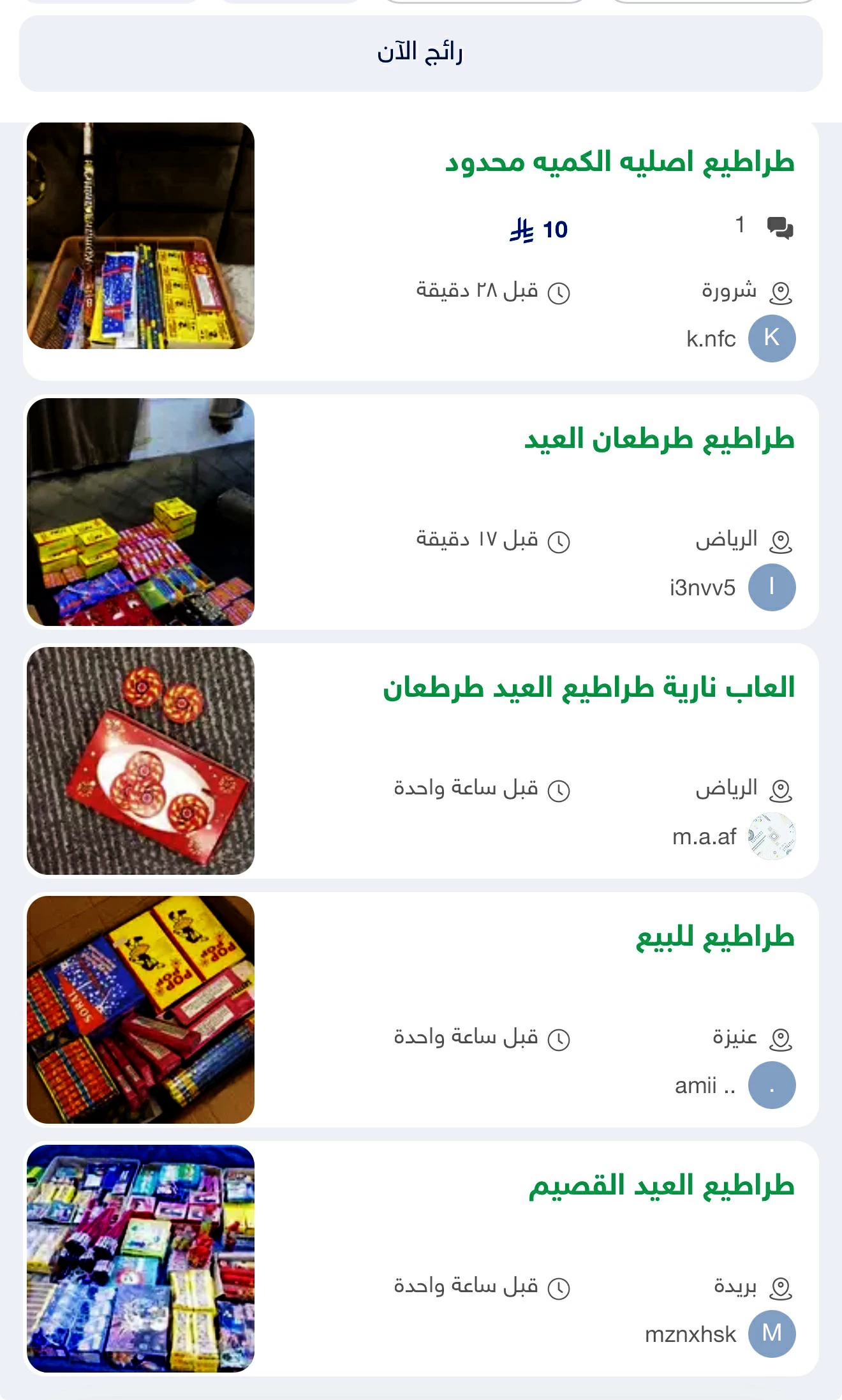Click the clock icon beside قبل ١٧ دقيقة

[559, 540]
